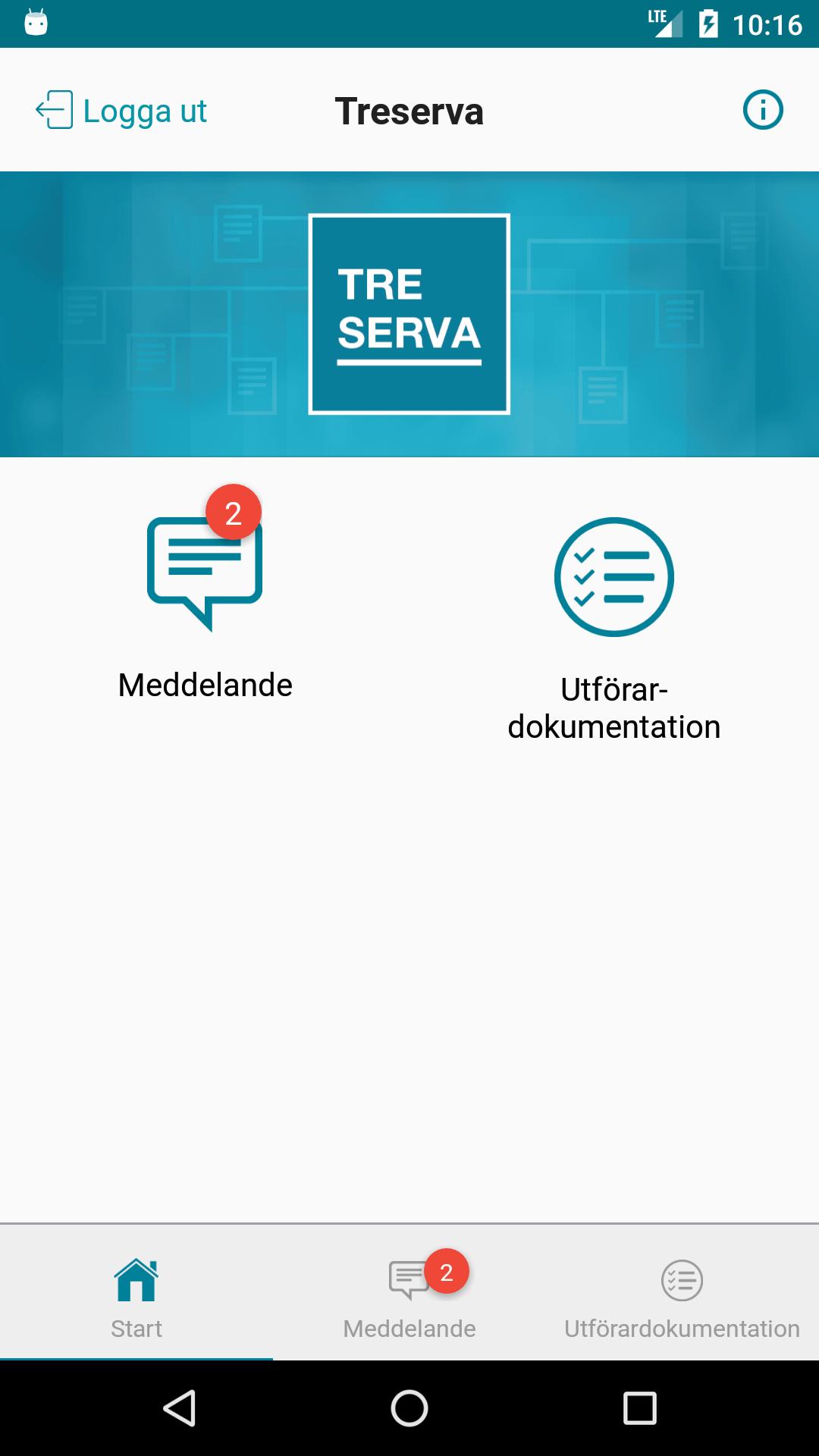Tap Logga ut to sign out

(121, 111)
